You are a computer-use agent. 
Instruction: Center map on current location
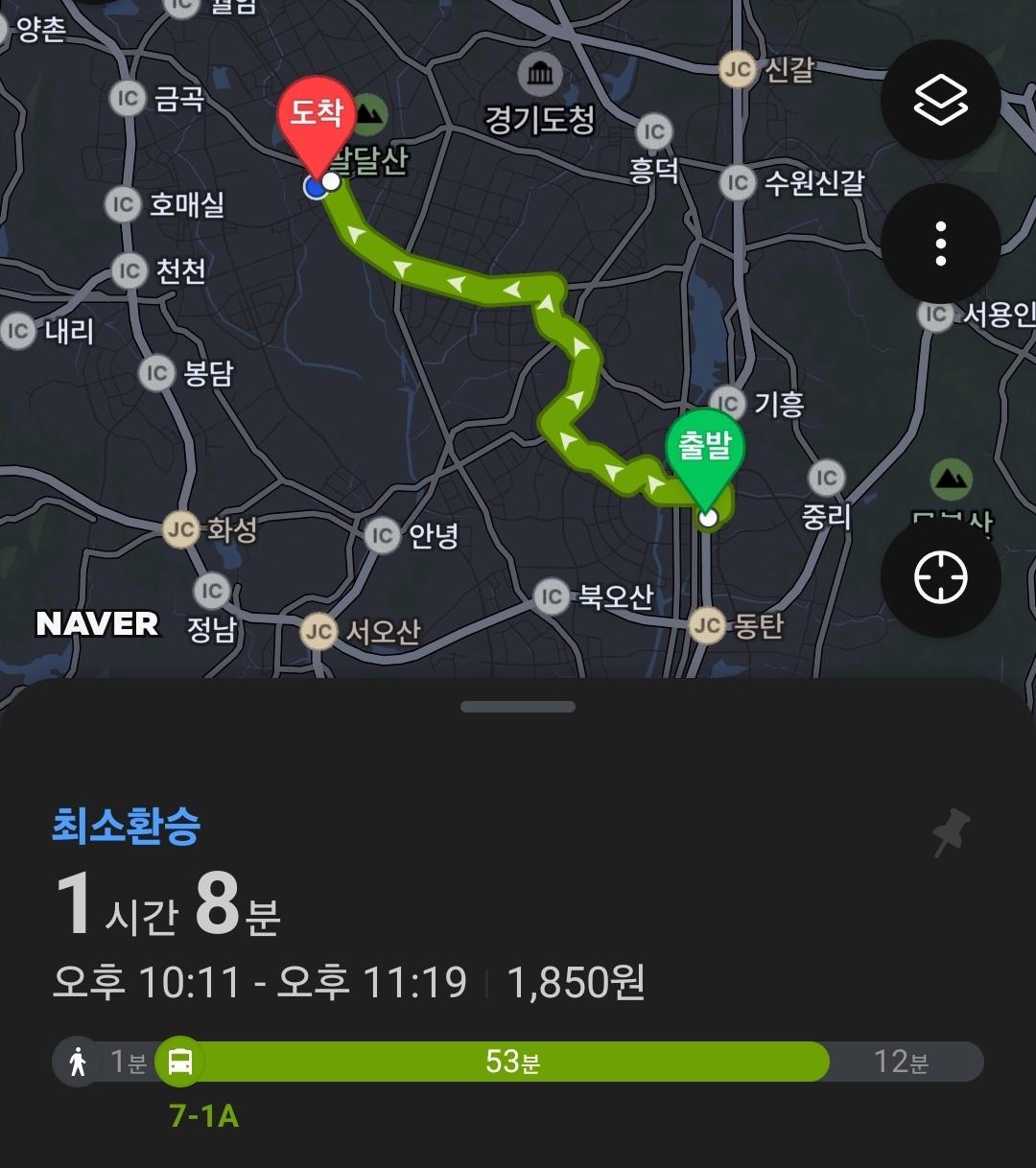[x=940, y=578]
